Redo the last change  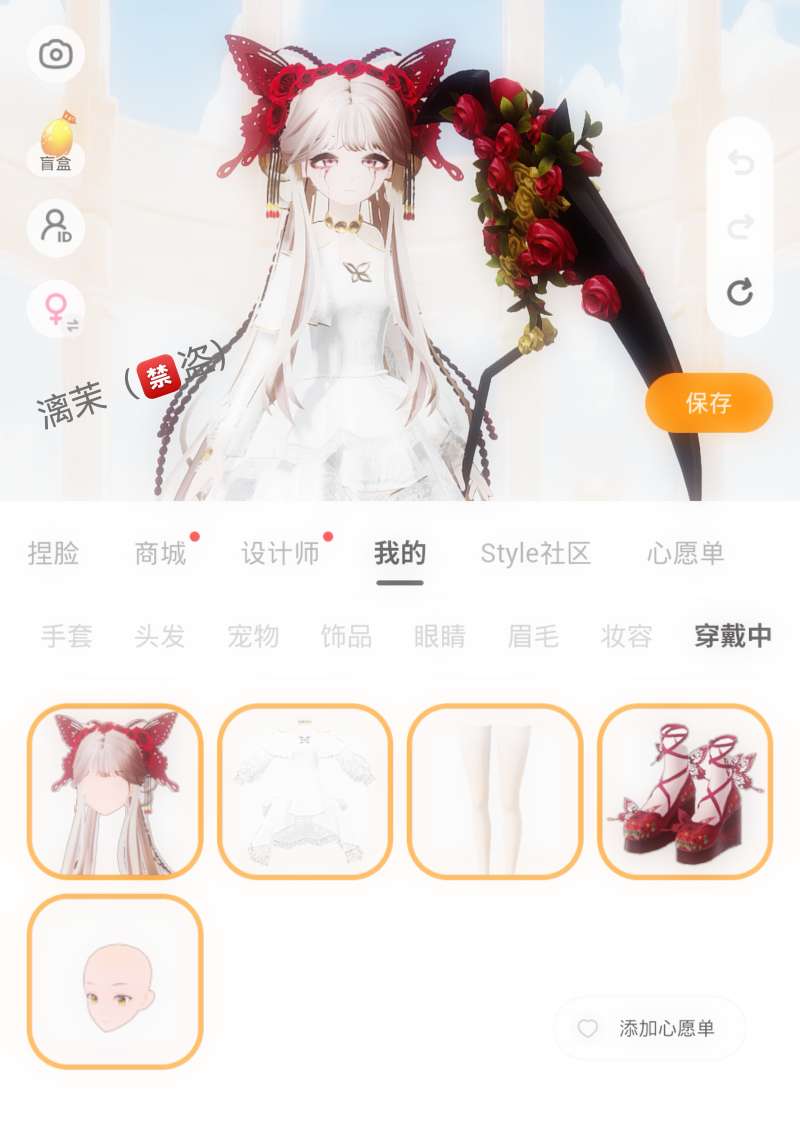(740, 228)
